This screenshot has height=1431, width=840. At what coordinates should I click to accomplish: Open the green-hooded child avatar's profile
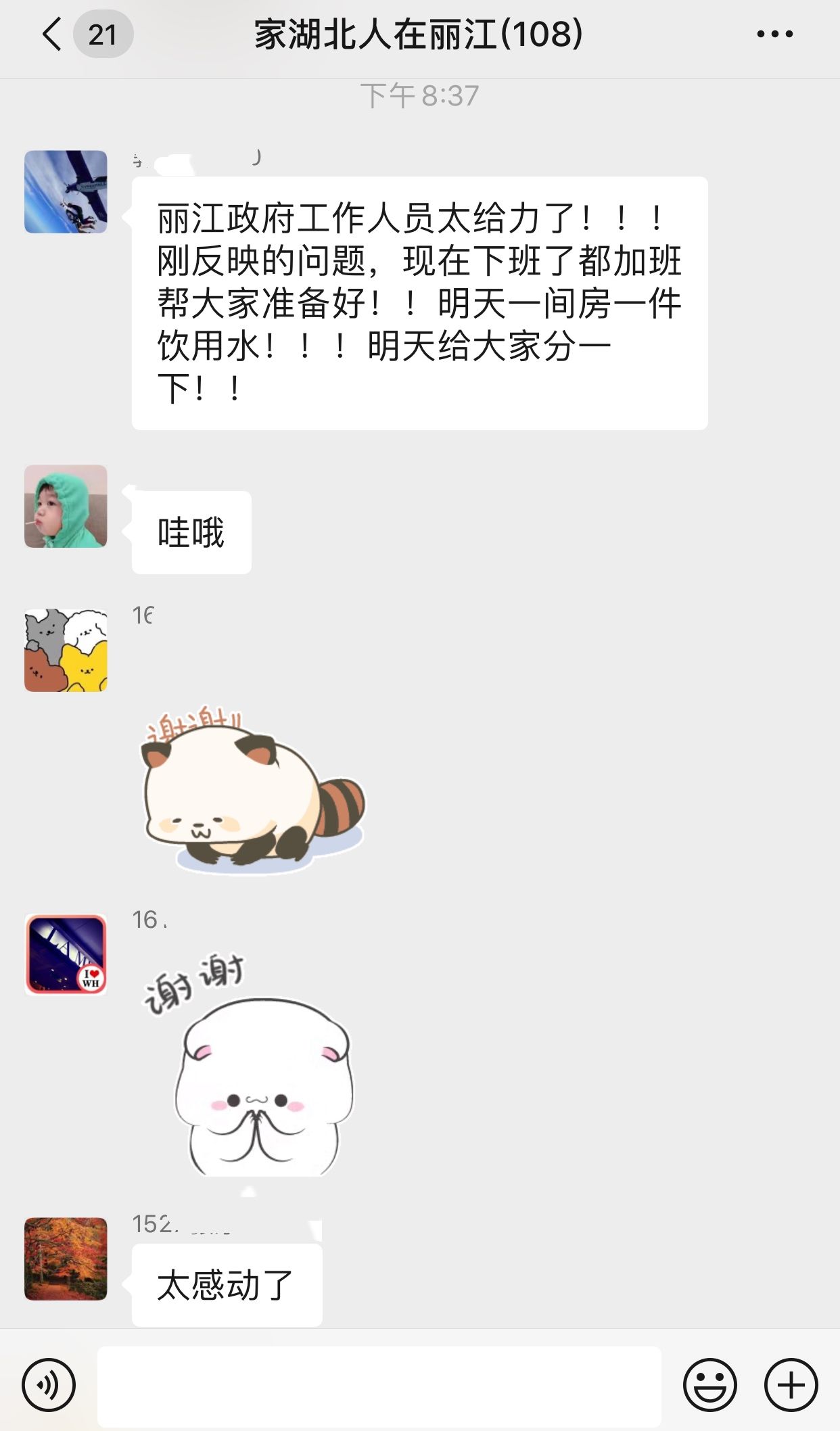66,506
